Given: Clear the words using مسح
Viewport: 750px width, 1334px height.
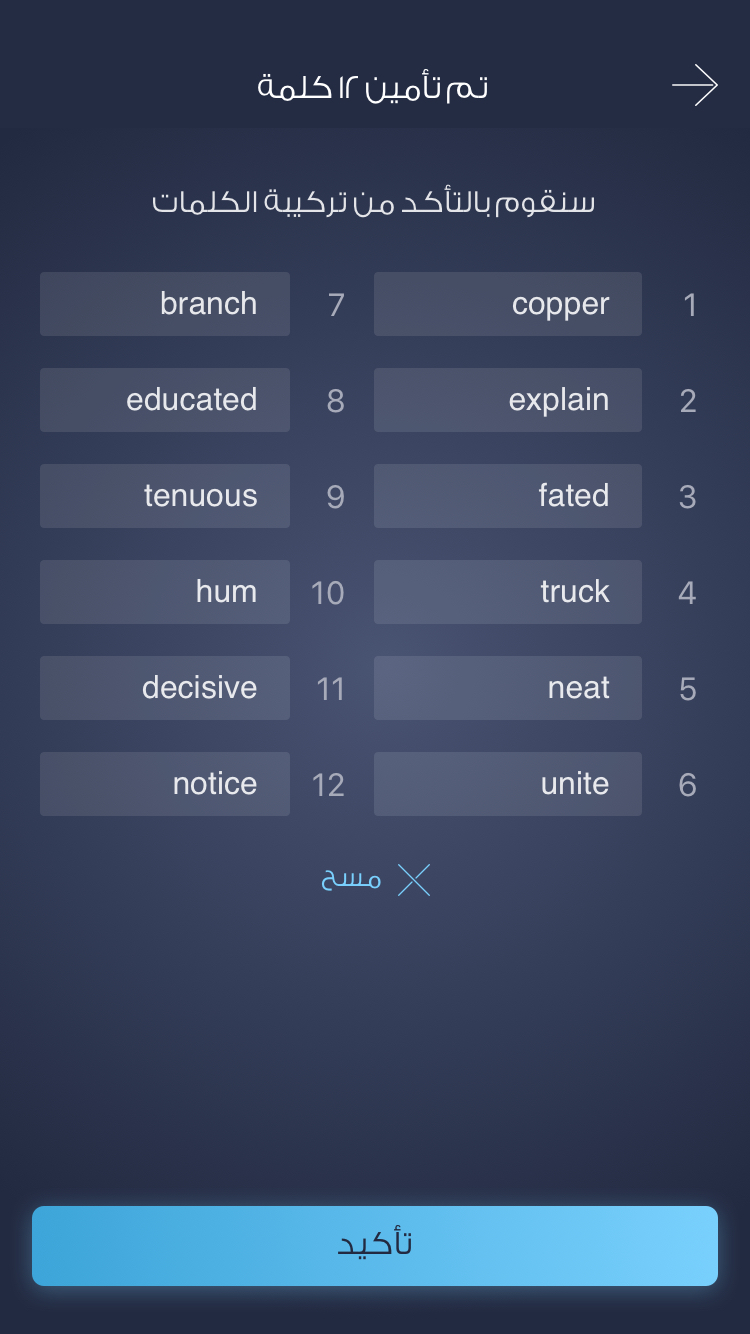Looking at the screenshot, I should pyautogui.click(x=375, y=880).
